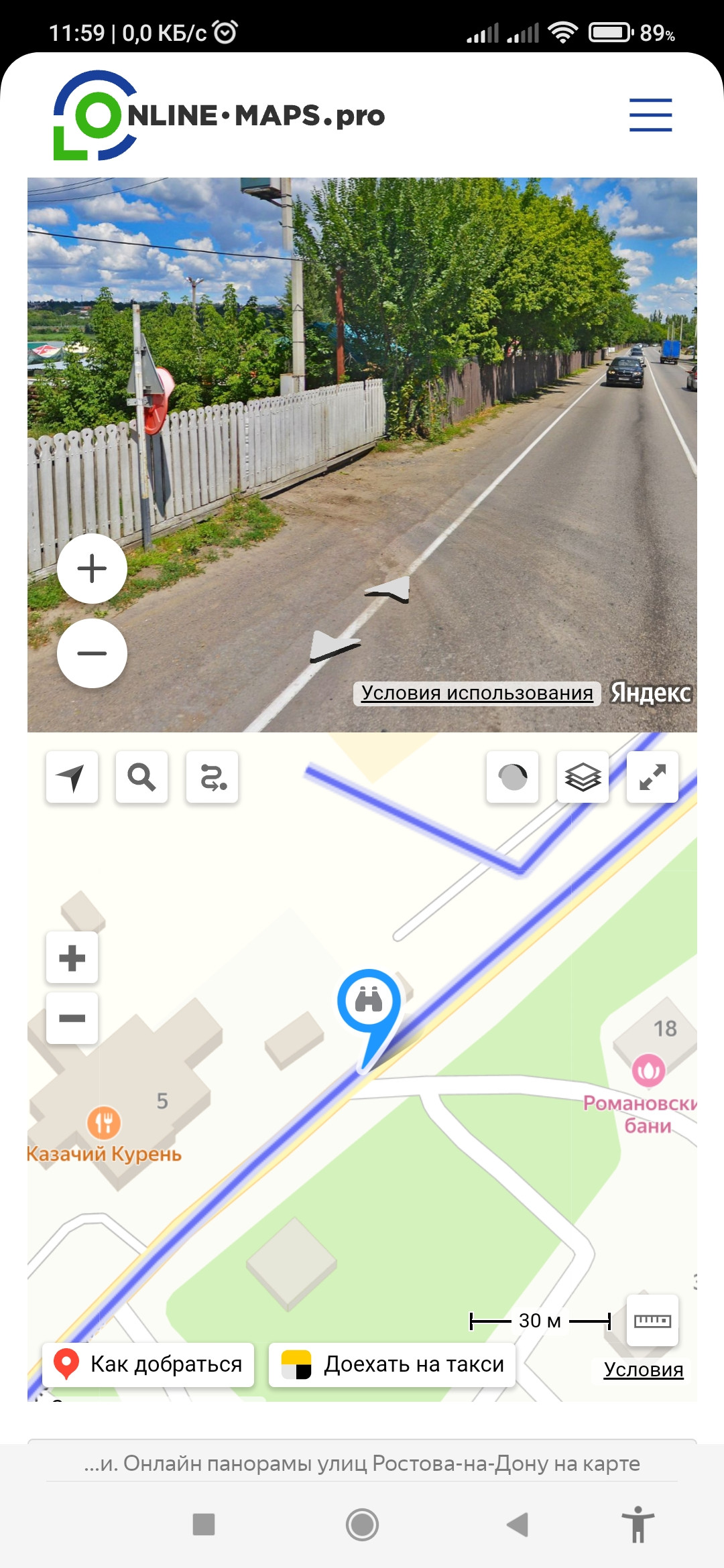This screenshot has width=724, height=1568.
Task: Toggle the panorama layer button
Action: (x=513, y=777)
